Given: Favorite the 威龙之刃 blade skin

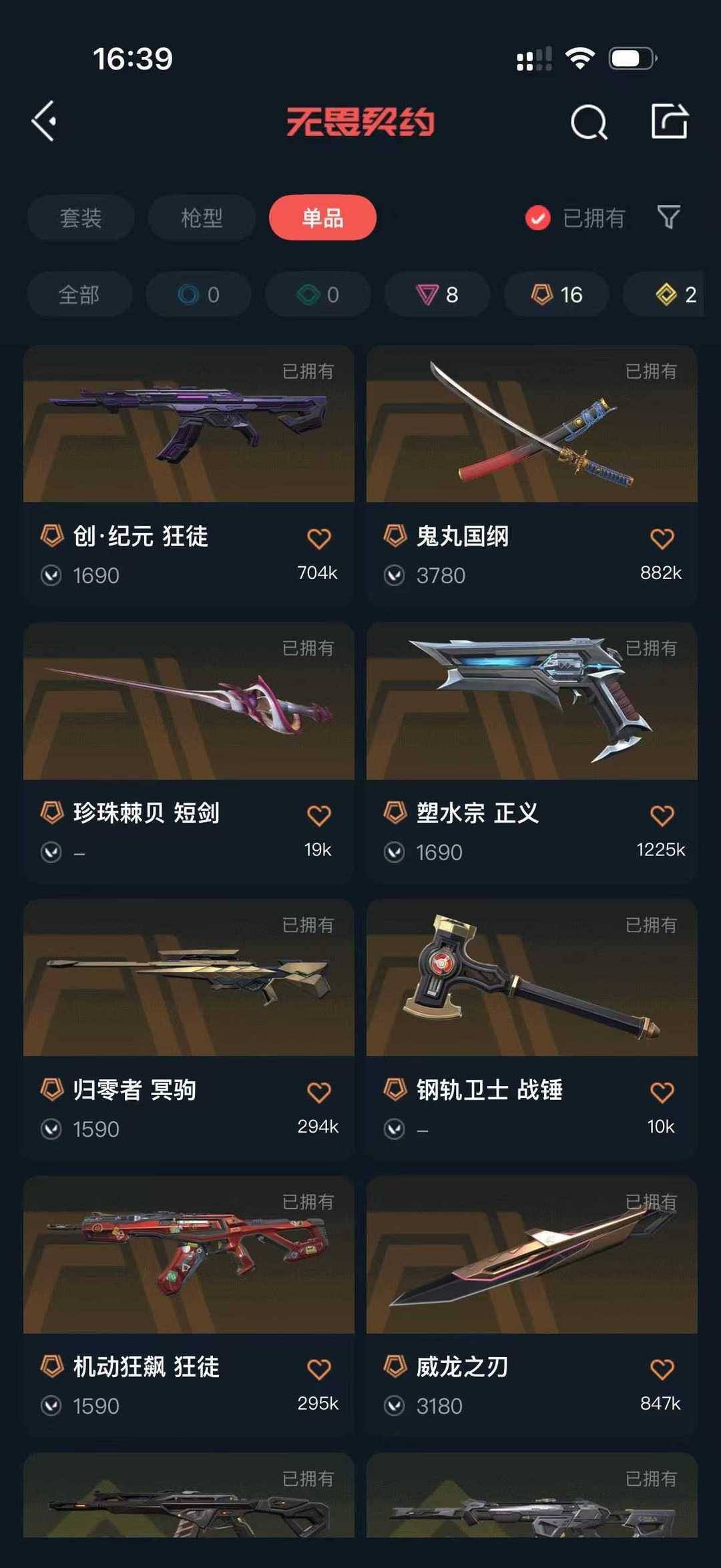Looking at the screenshot, I should click(663, 1367).
